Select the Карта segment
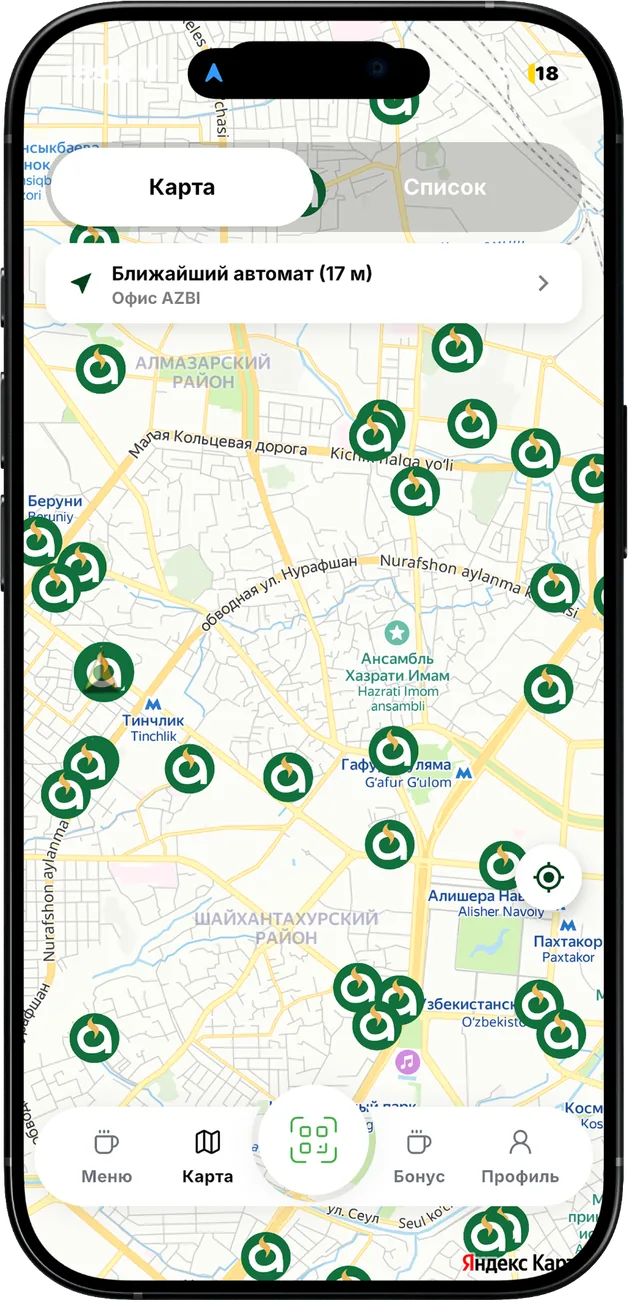 click(182, 187)
